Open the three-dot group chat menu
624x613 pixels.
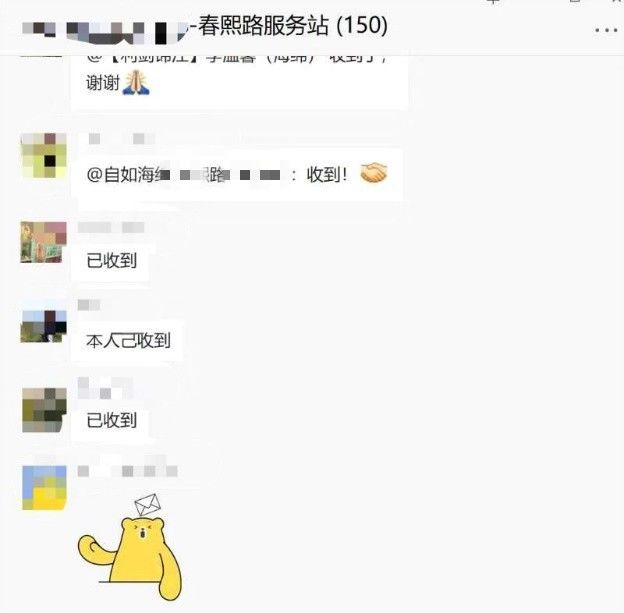[x=606, y=30]
